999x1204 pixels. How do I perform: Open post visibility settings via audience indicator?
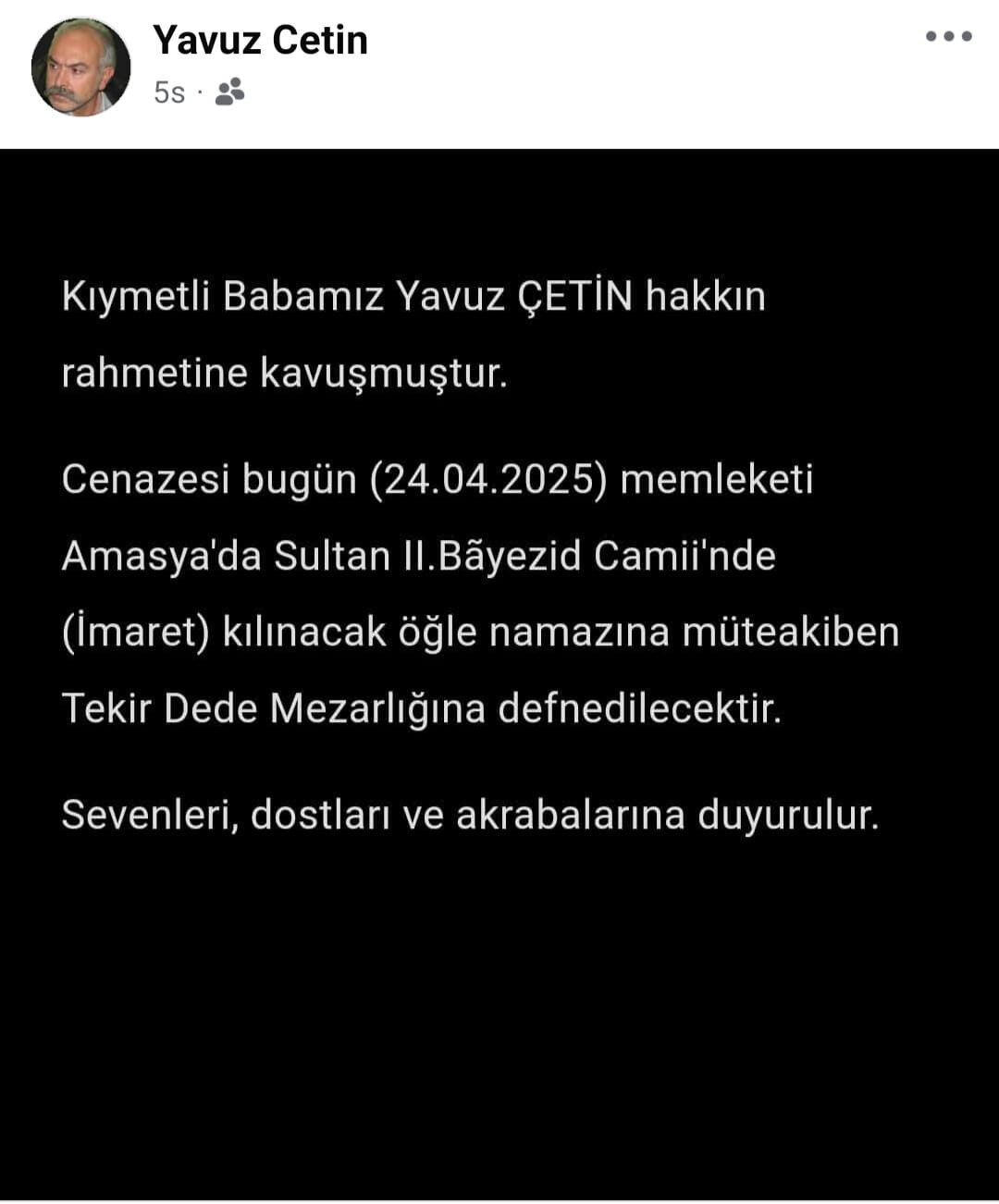click(229, 92)
